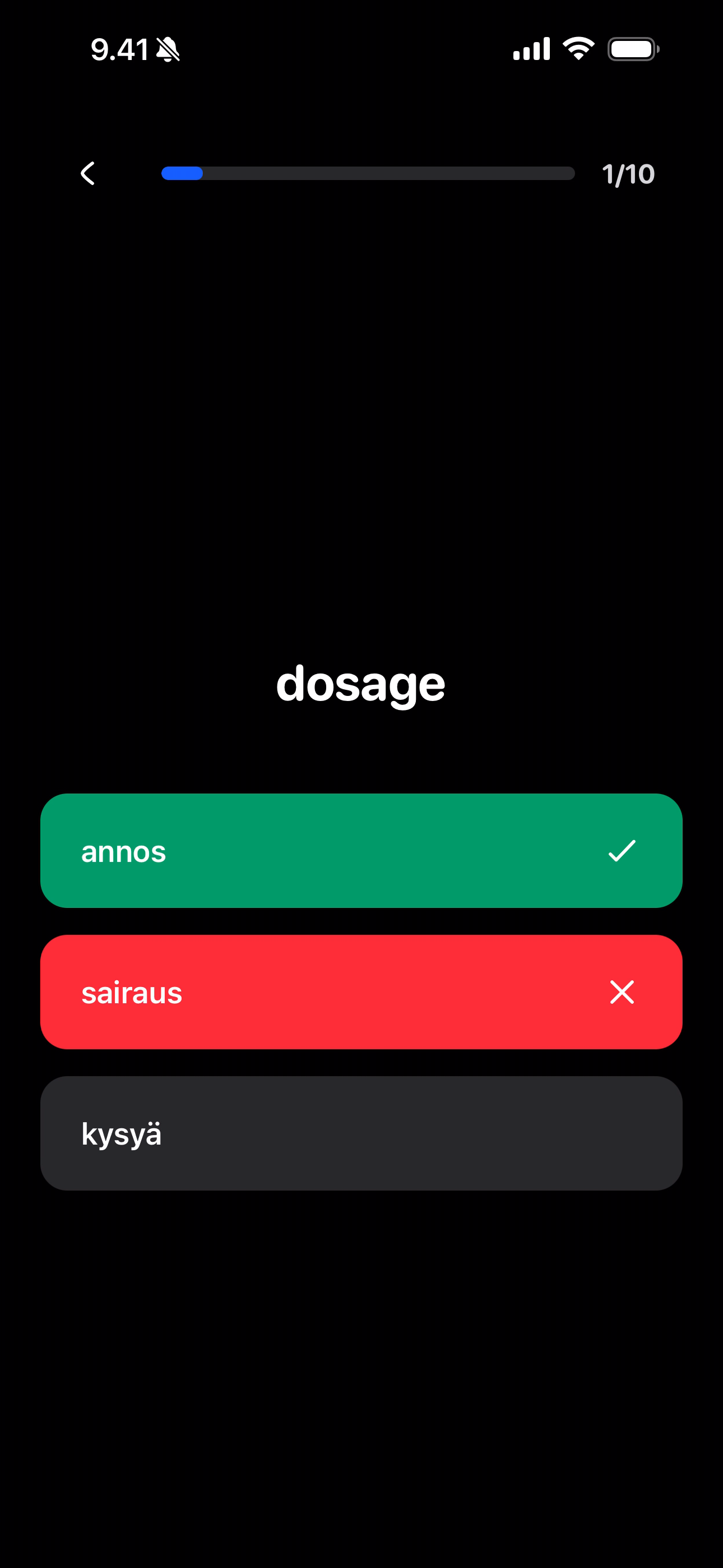Pick kysyä as the answer
723x1568 pixels.
click(x=361, y=1133)
